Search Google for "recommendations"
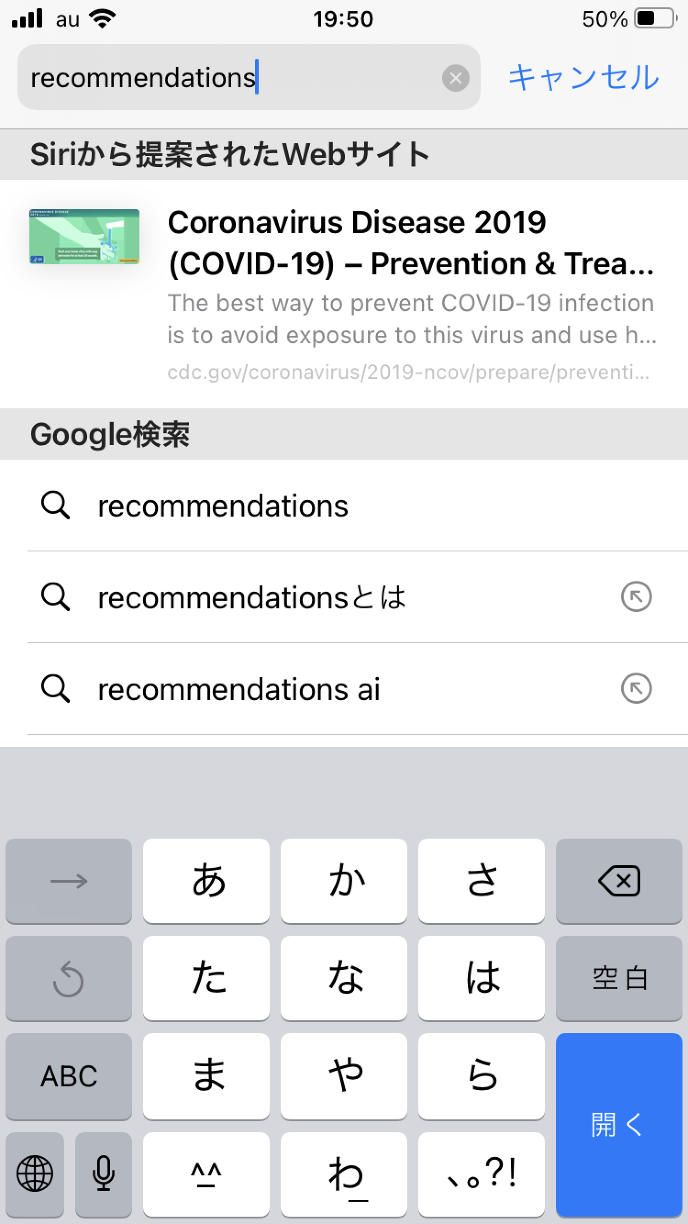 tap(223, 506)
